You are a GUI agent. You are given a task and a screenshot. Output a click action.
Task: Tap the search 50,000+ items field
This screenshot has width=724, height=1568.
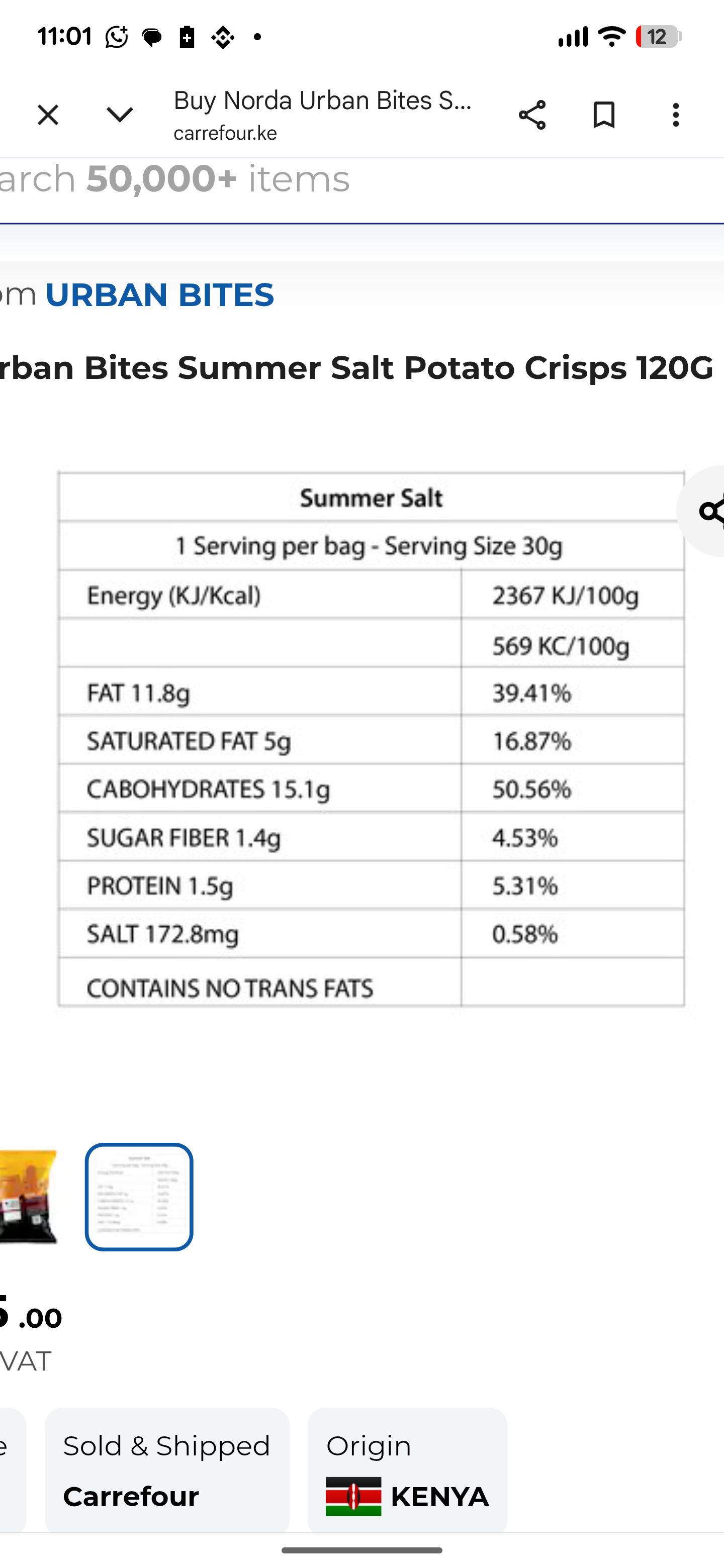point(305,179)
